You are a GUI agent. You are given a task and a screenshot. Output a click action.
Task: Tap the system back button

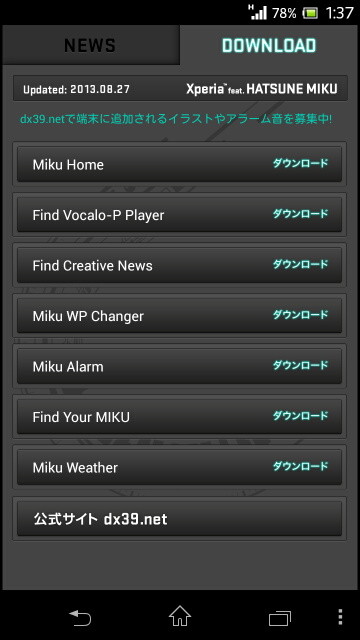click(x=80, y=617)
